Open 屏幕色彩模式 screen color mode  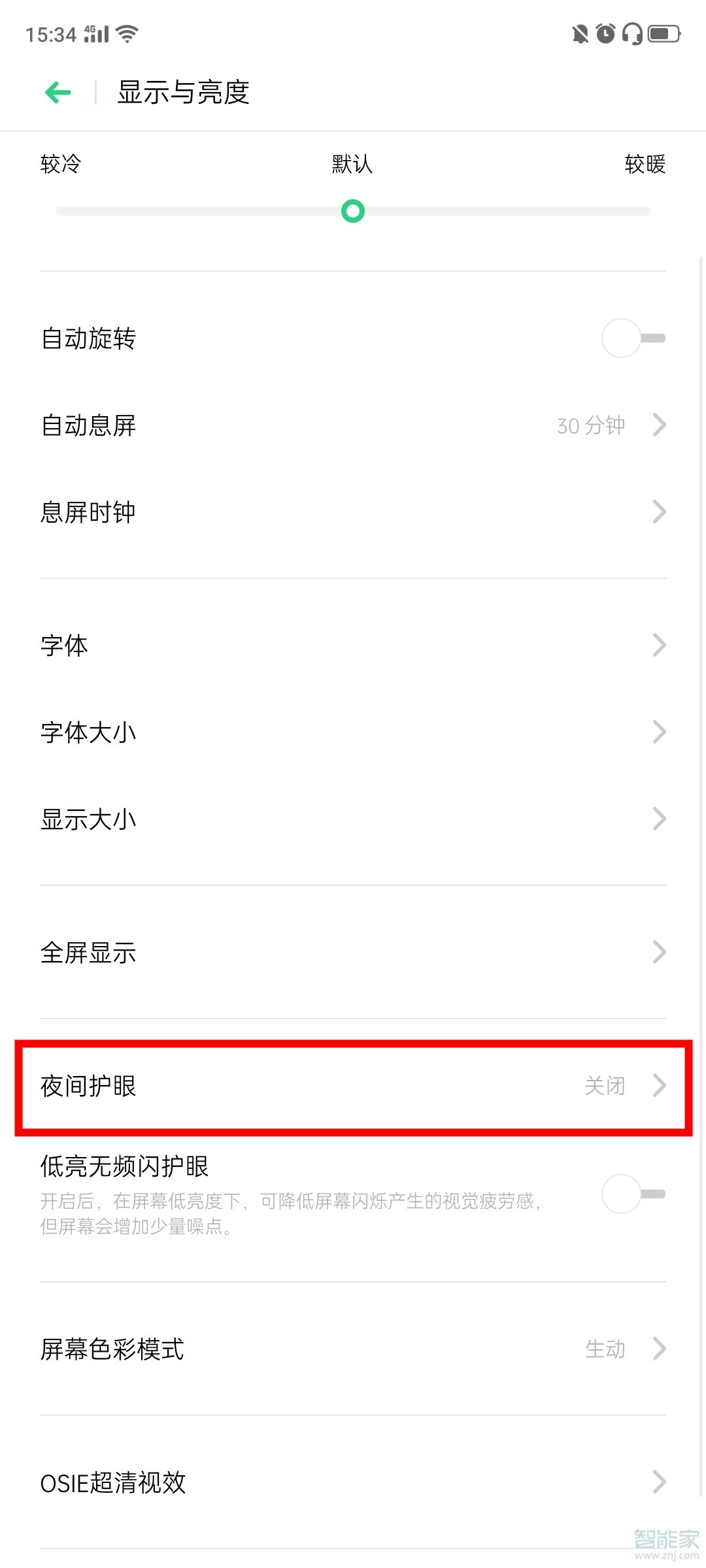353,1349
